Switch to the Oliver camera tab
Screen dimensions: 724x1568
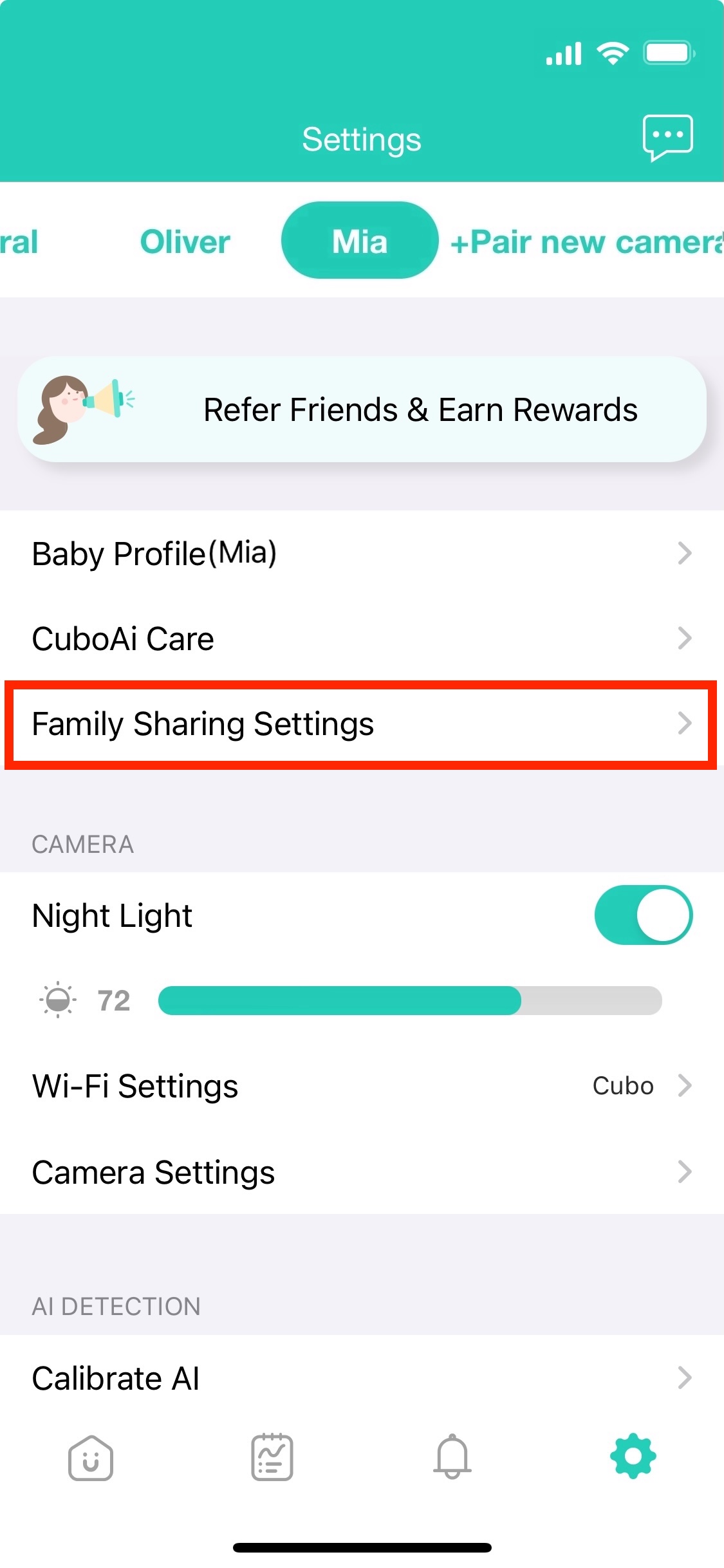(x=185, y=242)
